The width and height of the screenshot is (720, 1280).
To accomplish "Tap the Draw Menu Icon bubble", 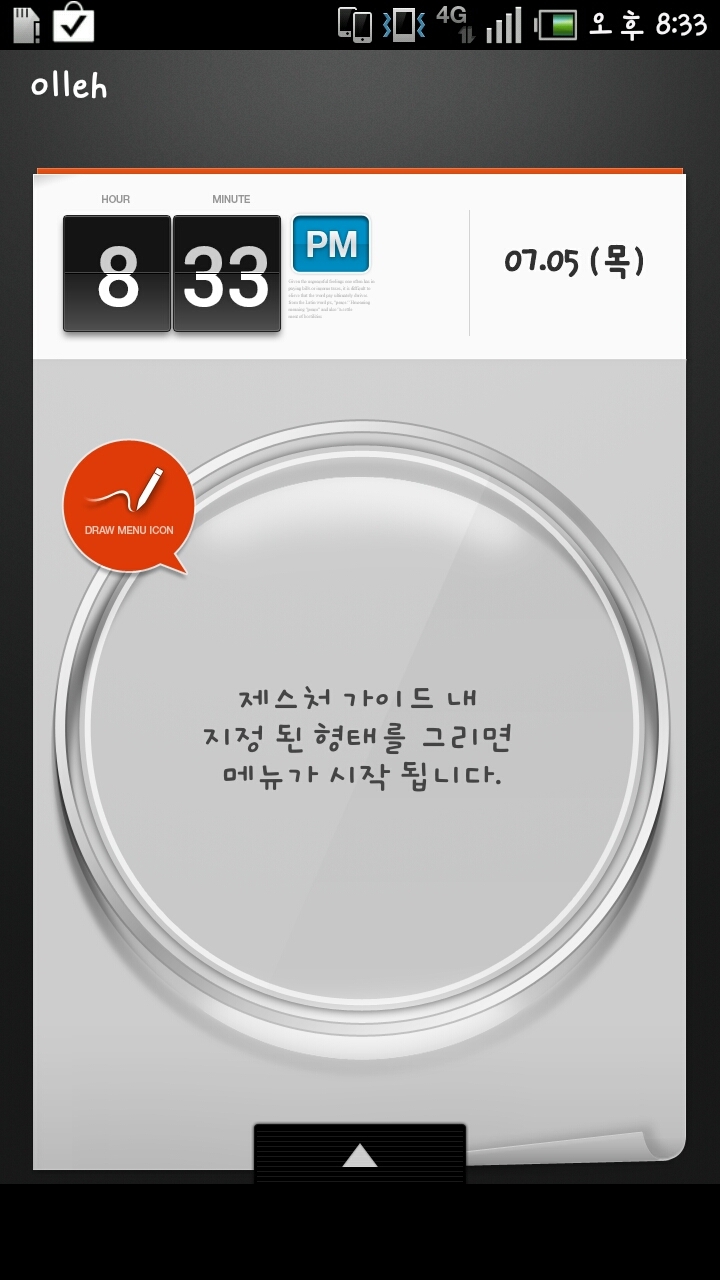I will (128, 505).
